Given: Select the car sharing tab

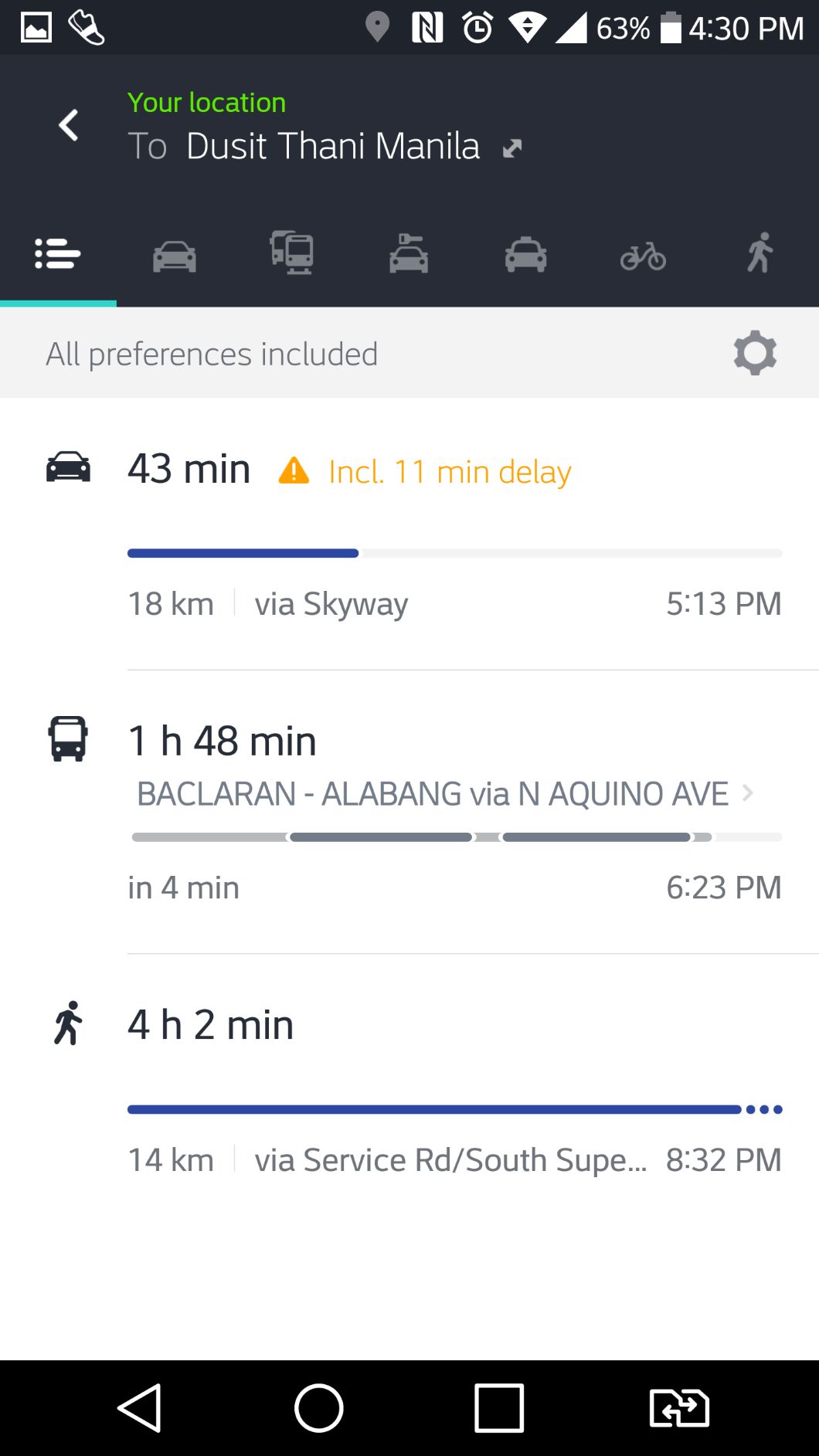Looking at the screenshot, I should click(409, 254).
